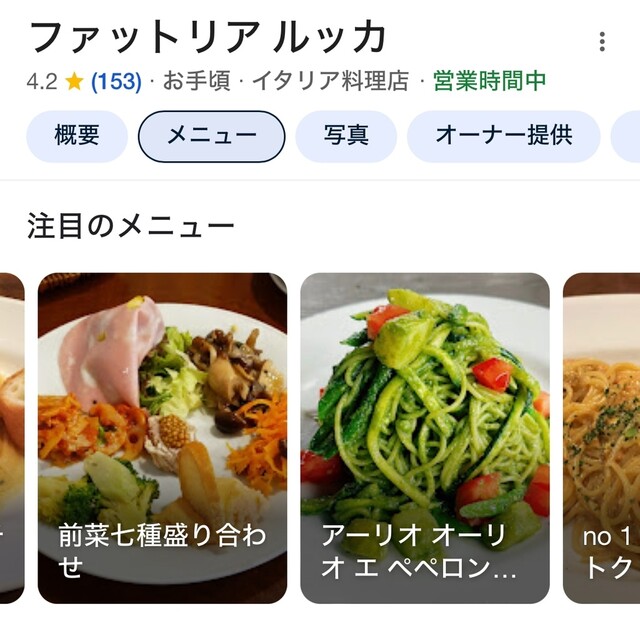
Task: Switch to the 写真 tab
Action: click(346, 136)
